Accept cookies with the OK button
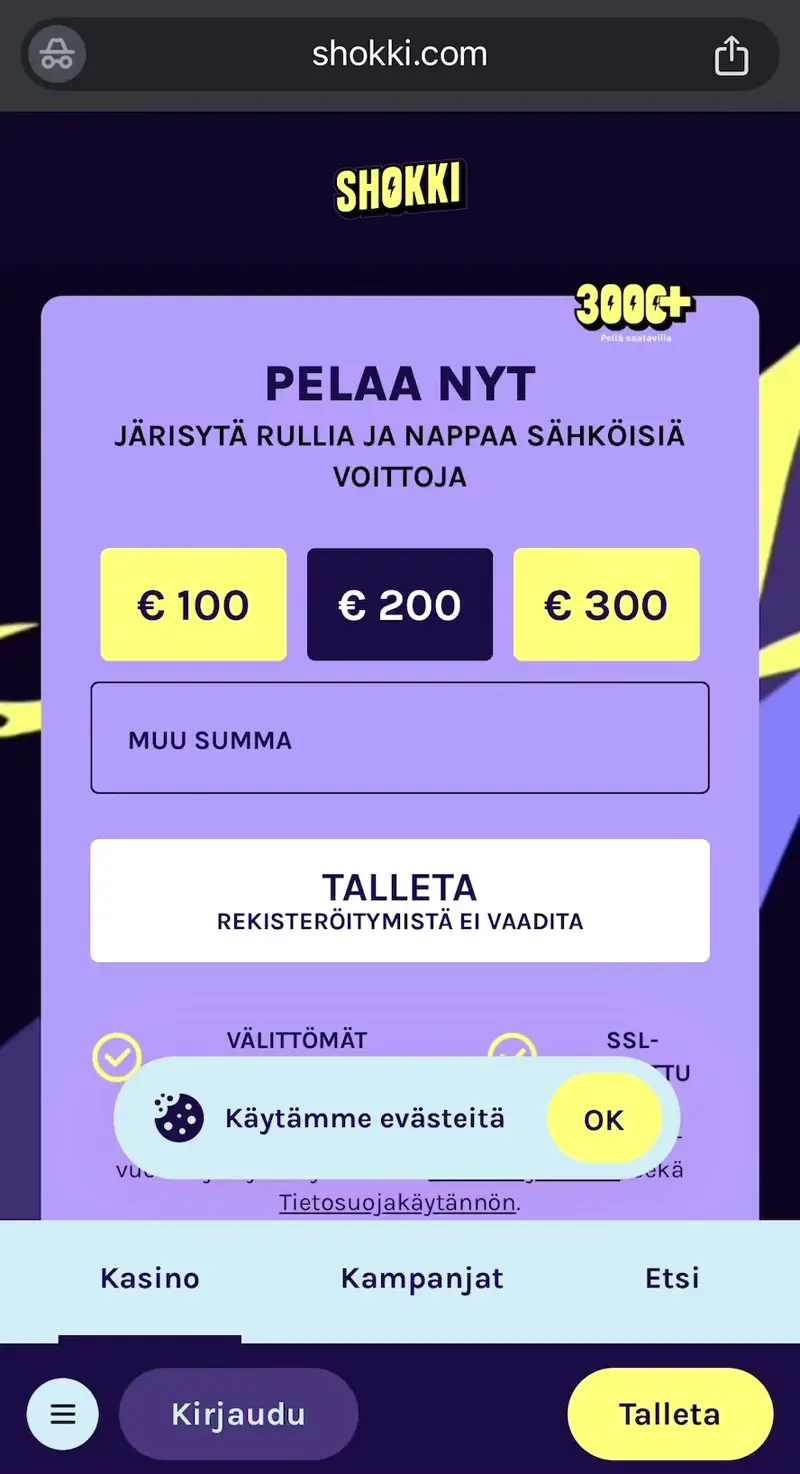 point(604,1120)
